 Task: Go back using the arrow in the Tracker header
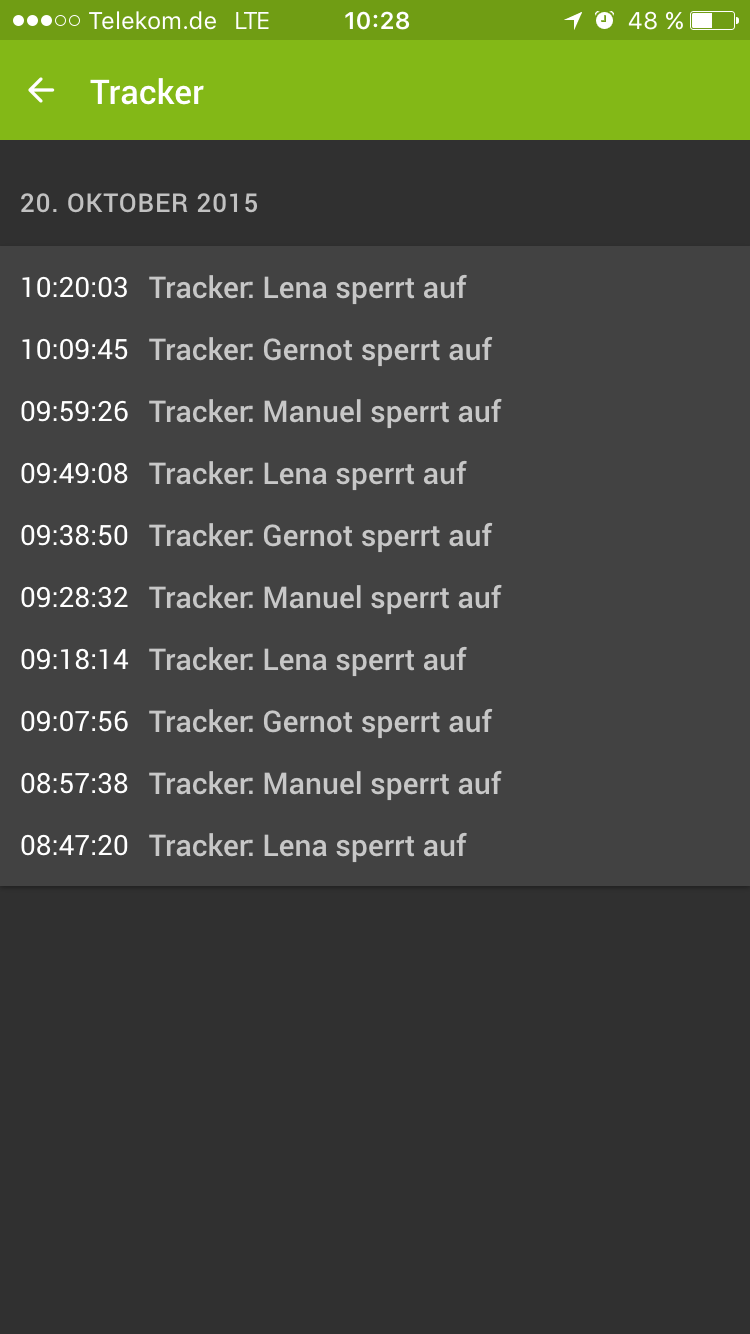coord(41,91)
